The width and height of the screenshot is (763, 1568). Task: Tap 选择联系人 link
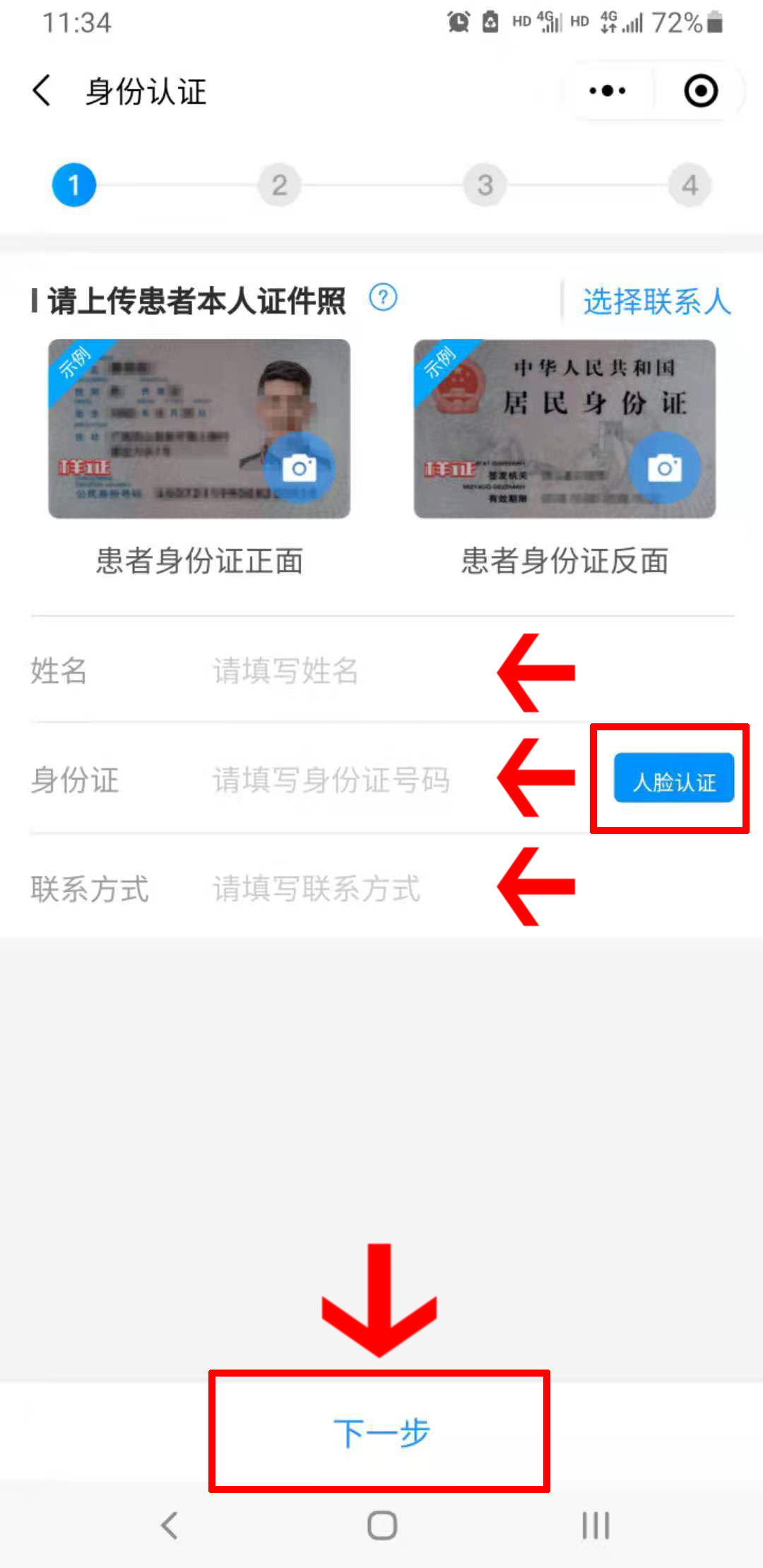tap(656, 302)
